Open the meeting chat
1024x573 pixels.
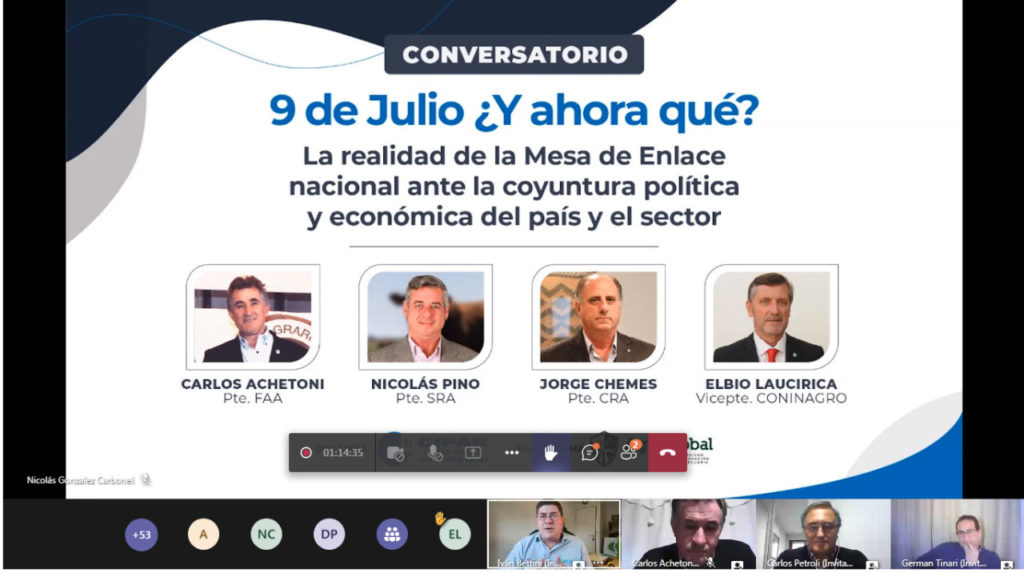(x=590, y=452)
